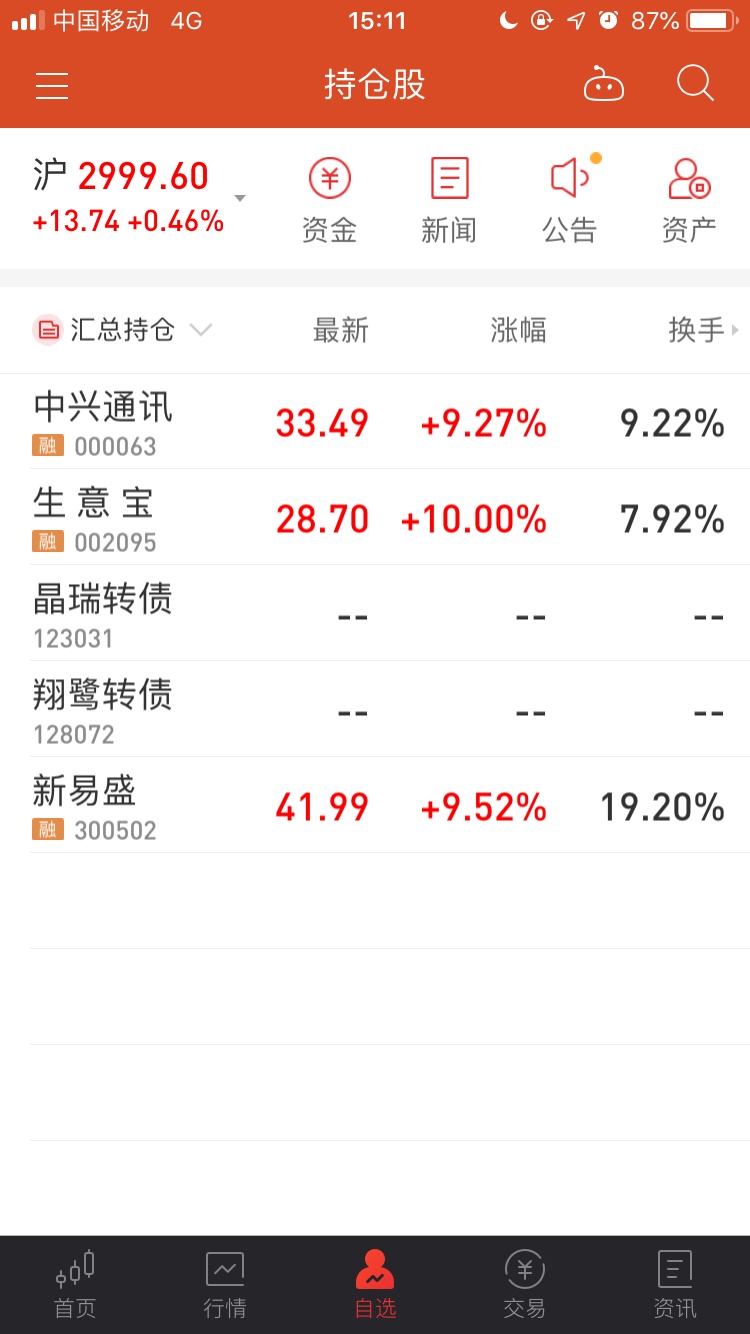
Task: Open the robot assistant icon
Action: [604, 84]
